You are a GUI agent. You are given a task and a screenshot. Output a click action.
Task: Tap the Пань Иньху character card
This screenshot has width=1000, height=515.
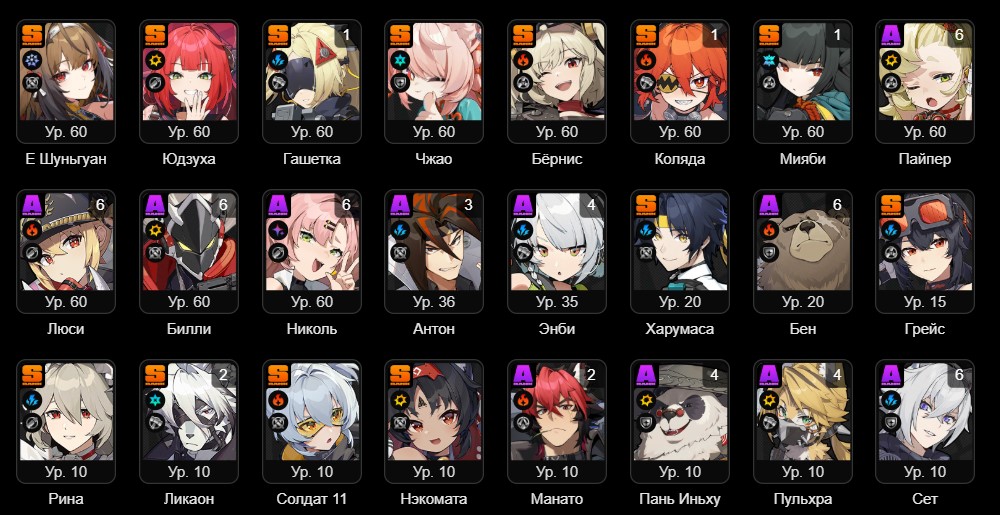[680, 421]
